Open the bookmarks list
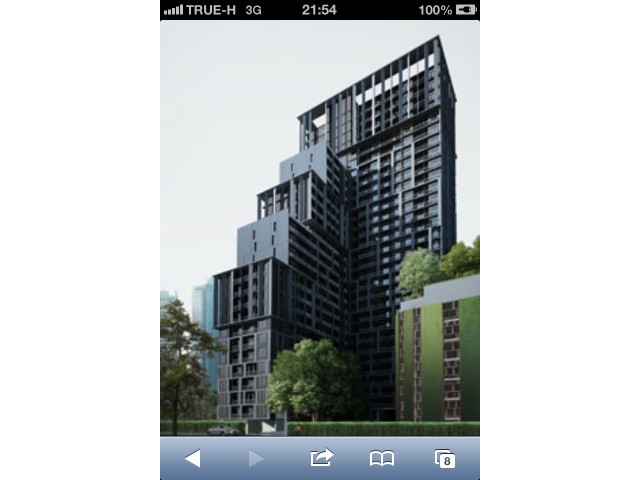The image size is (640, 480). coord(382,458)
